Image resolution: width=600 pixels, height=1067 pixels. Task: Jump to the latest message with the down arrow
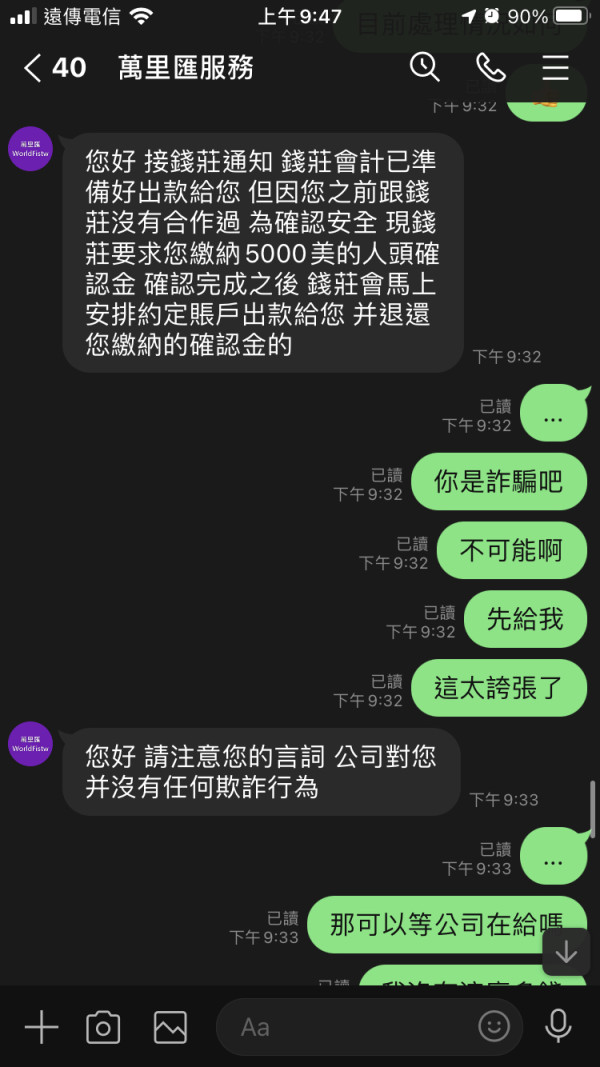click(x=566, y=952)
